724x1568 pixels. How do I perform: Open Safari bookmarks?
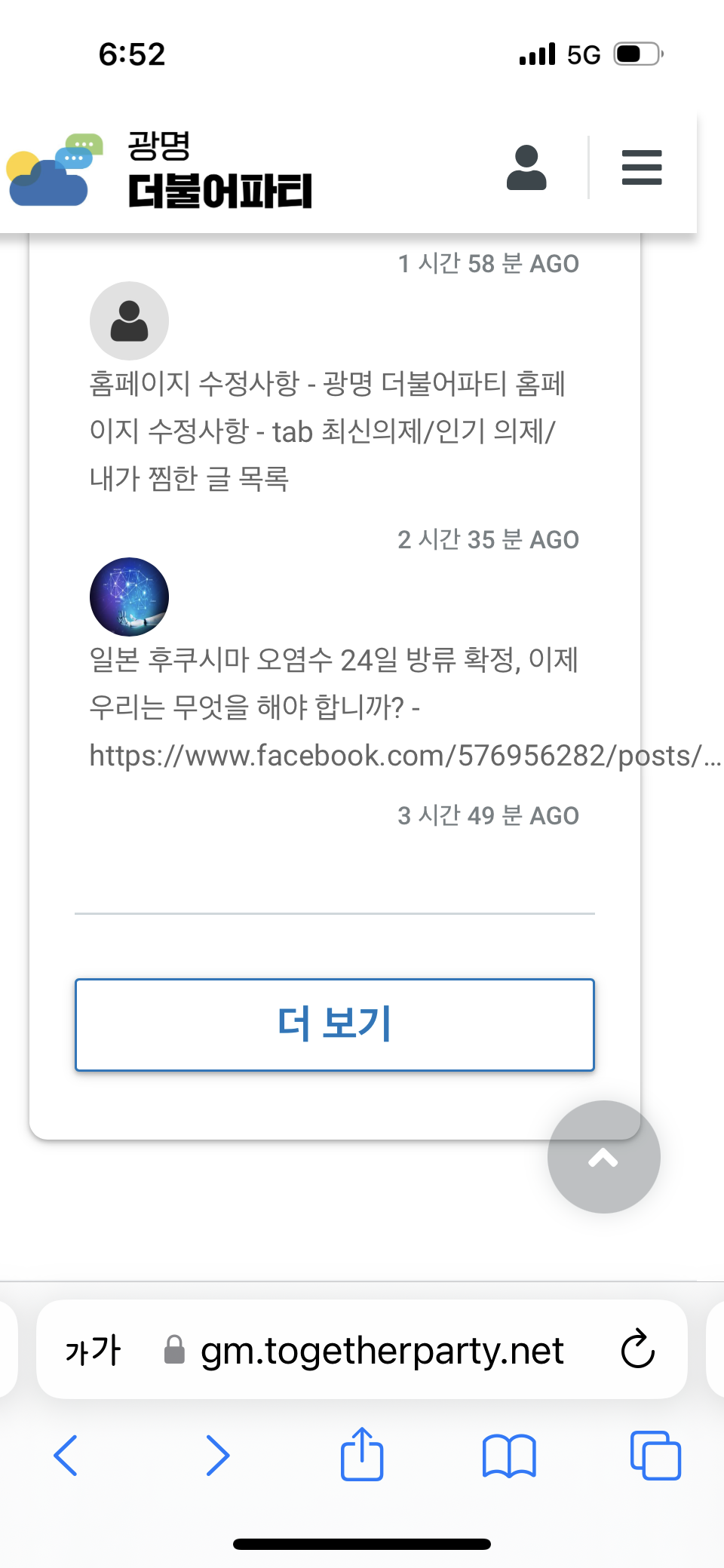tap(509, 1456)
